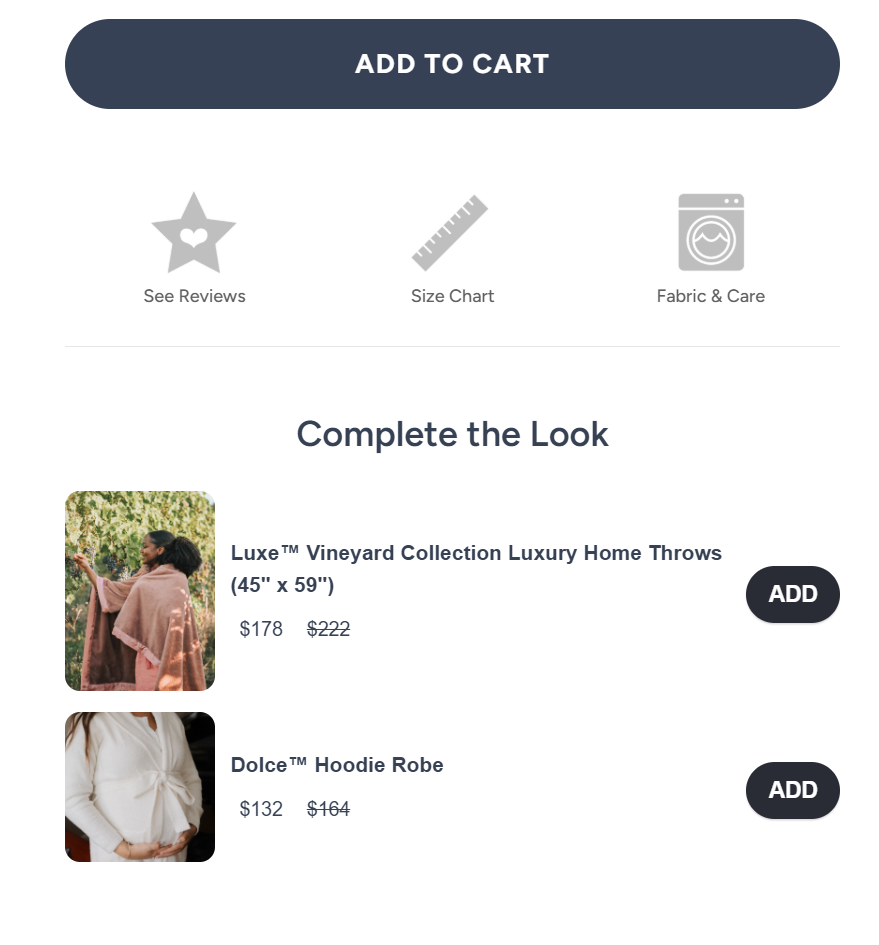
Task: Click the Fabric & Care text label
Action: 710,296
